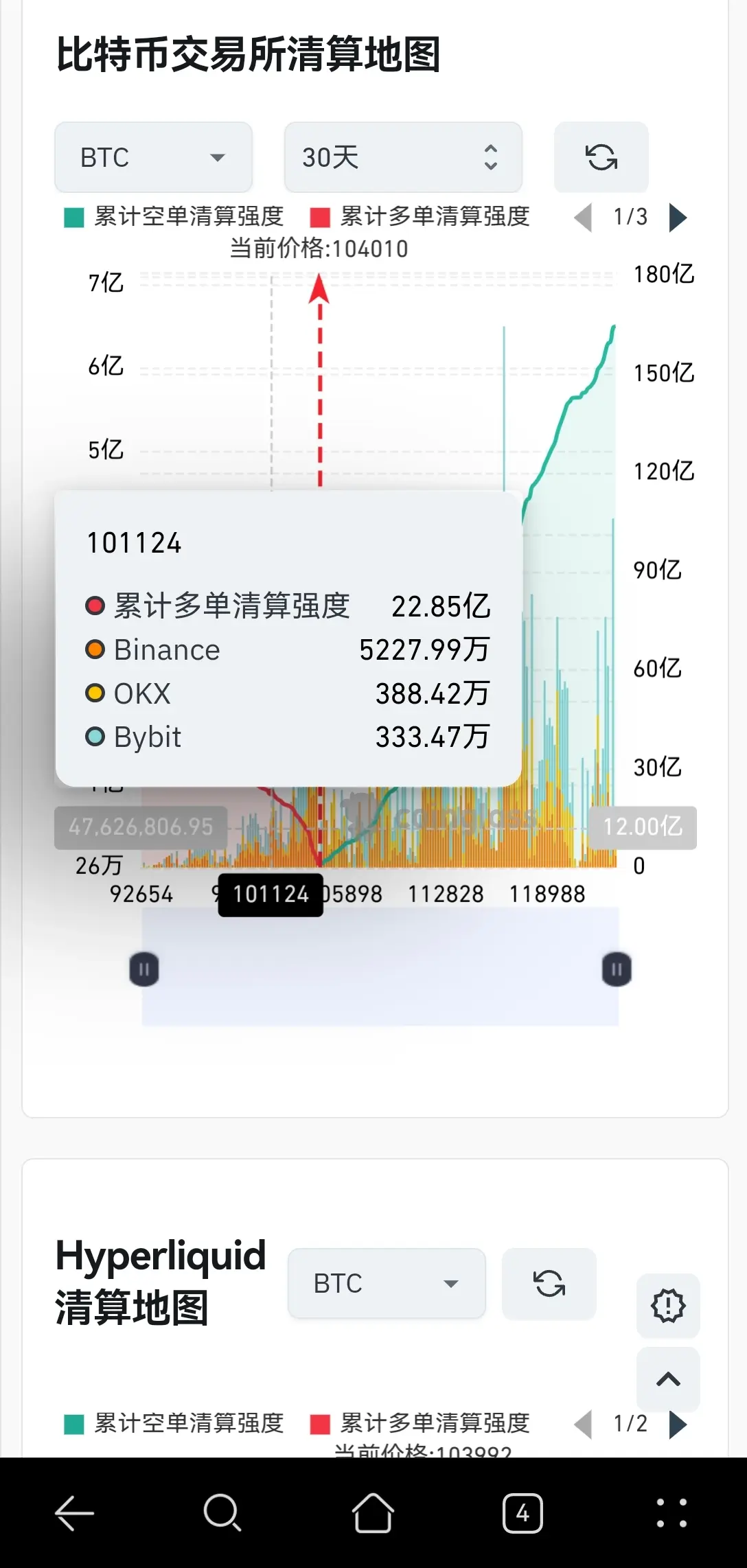
Task: Tap the left range handle of chart zoom slider
Action: click(144, 969)
